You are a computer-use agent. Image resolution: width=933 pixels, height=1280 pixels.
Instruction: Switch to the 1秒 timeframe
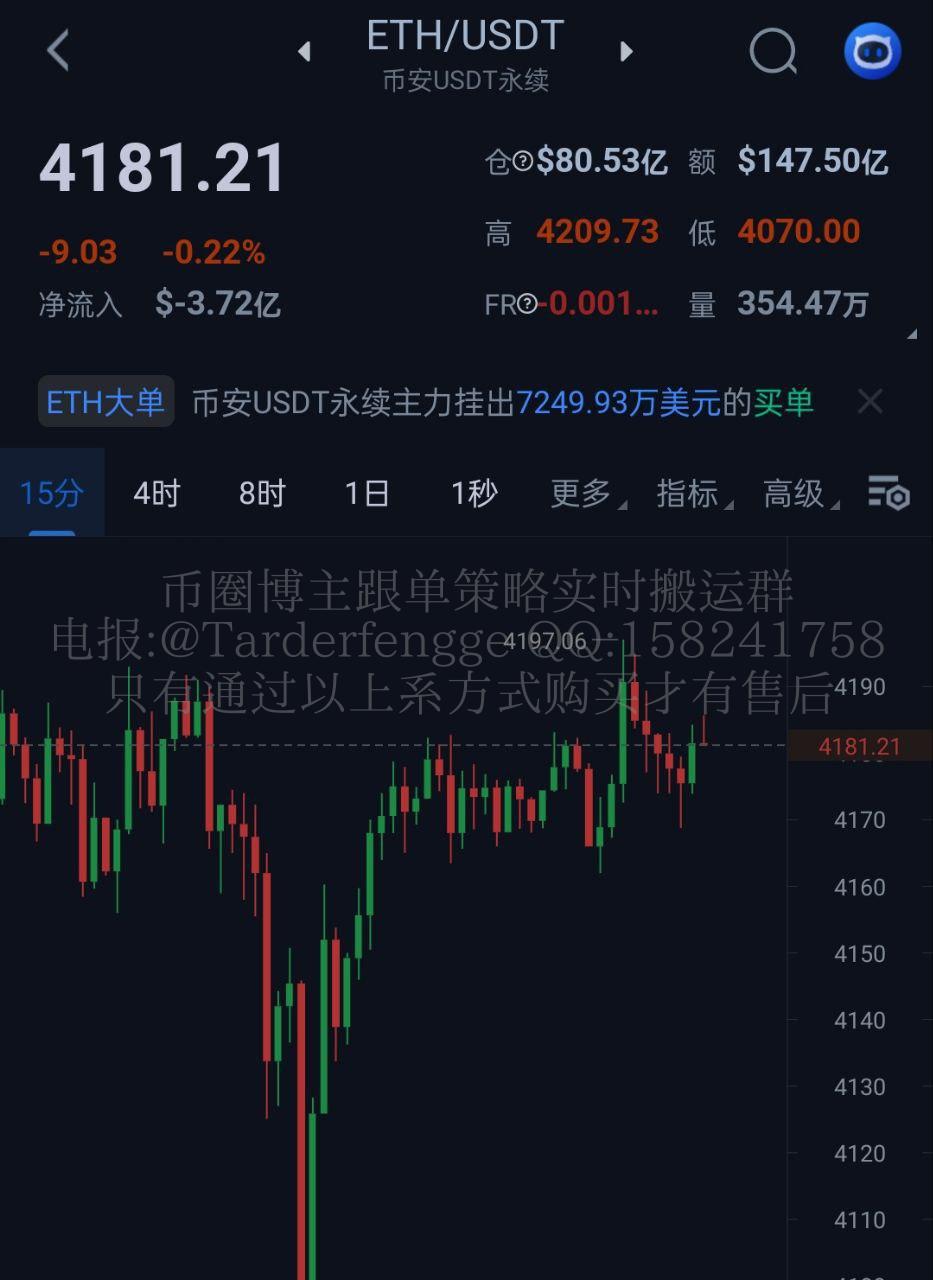point(474,493)
